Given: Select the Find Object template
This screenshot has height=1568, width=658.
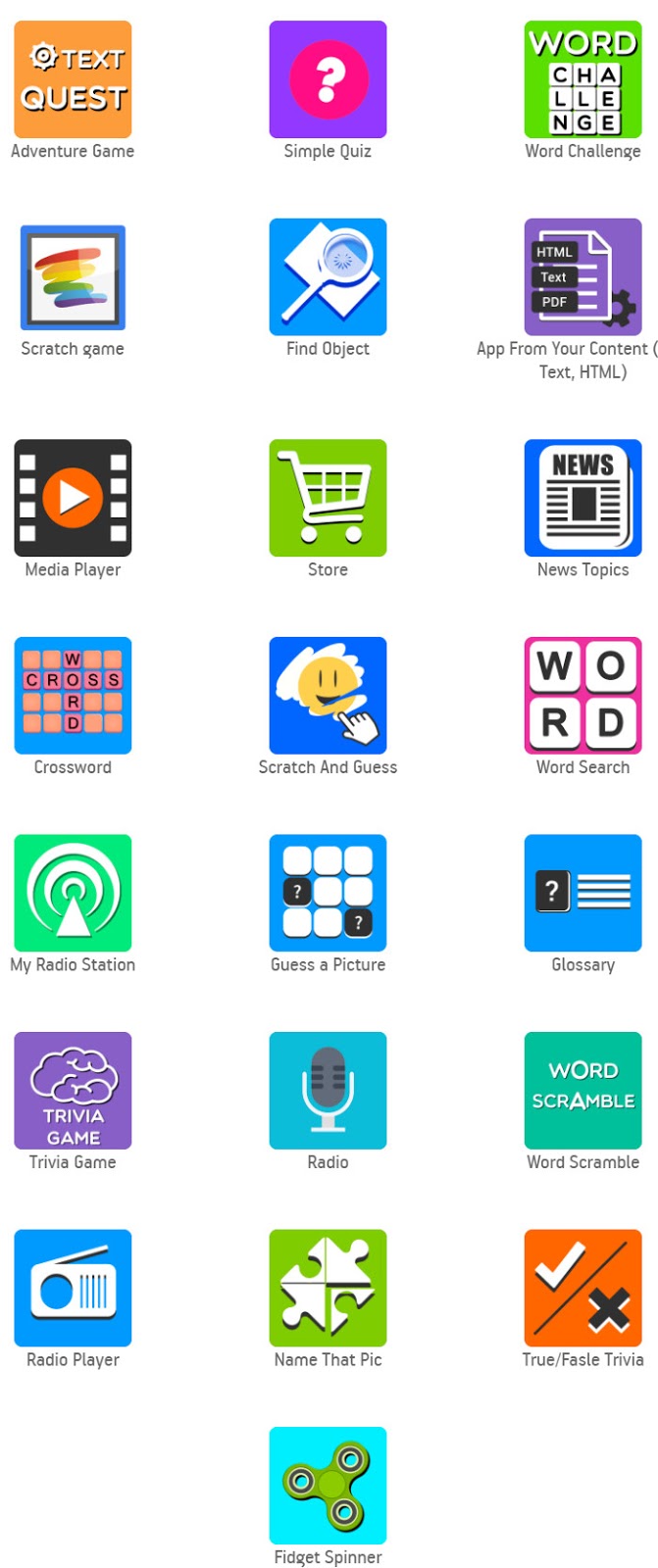Looking at the screenshot, I should [328, 277].
